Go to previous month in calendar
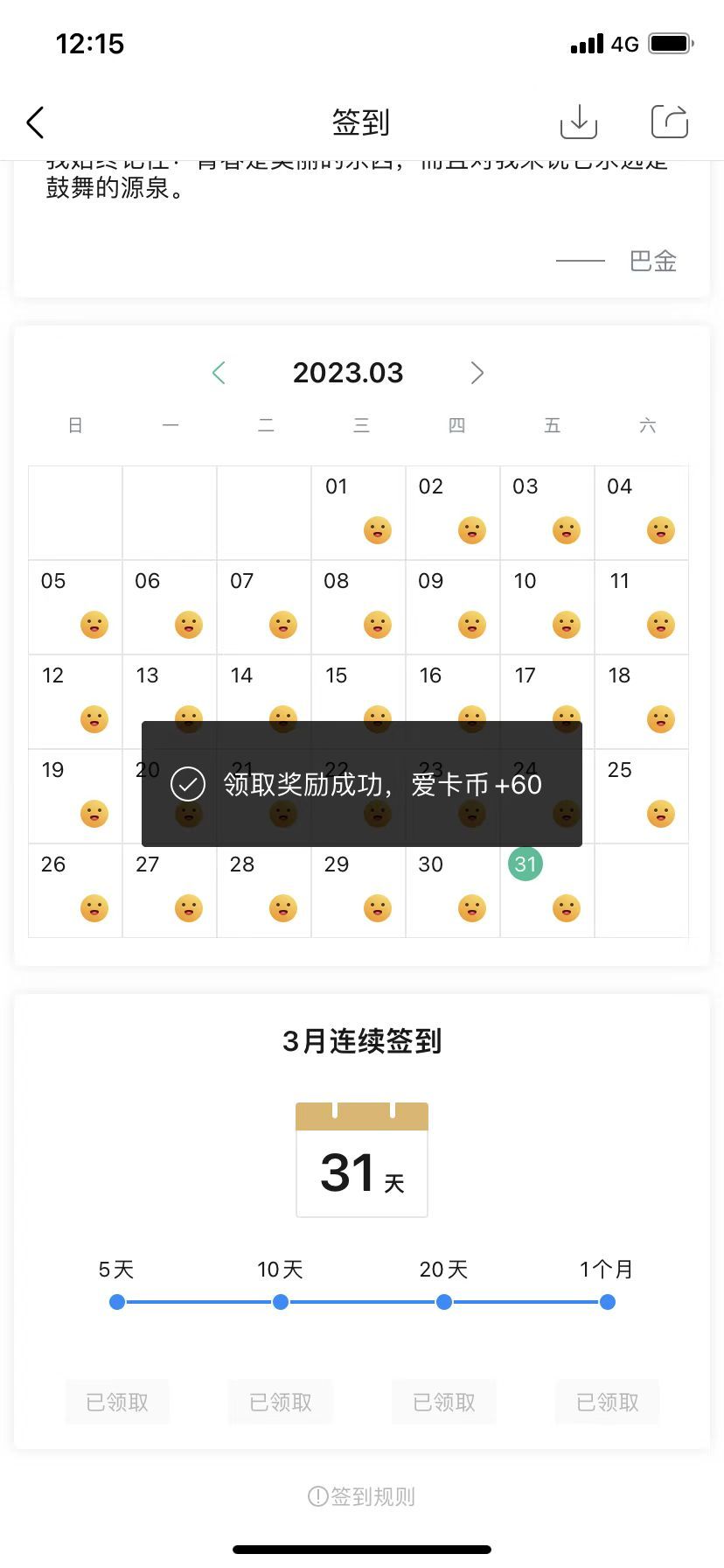Viewport: 724px width, 1568px height. pyautogui.click(x=219, y=373)
